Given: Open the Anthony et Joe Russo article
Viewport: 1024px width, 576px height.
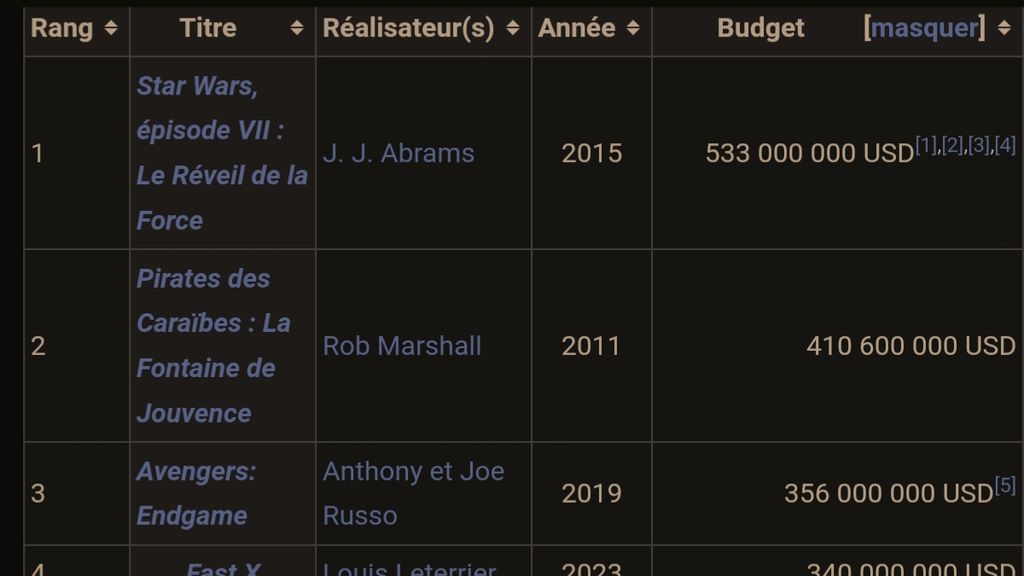Looking at the screenshot, I should coord(413,493).
